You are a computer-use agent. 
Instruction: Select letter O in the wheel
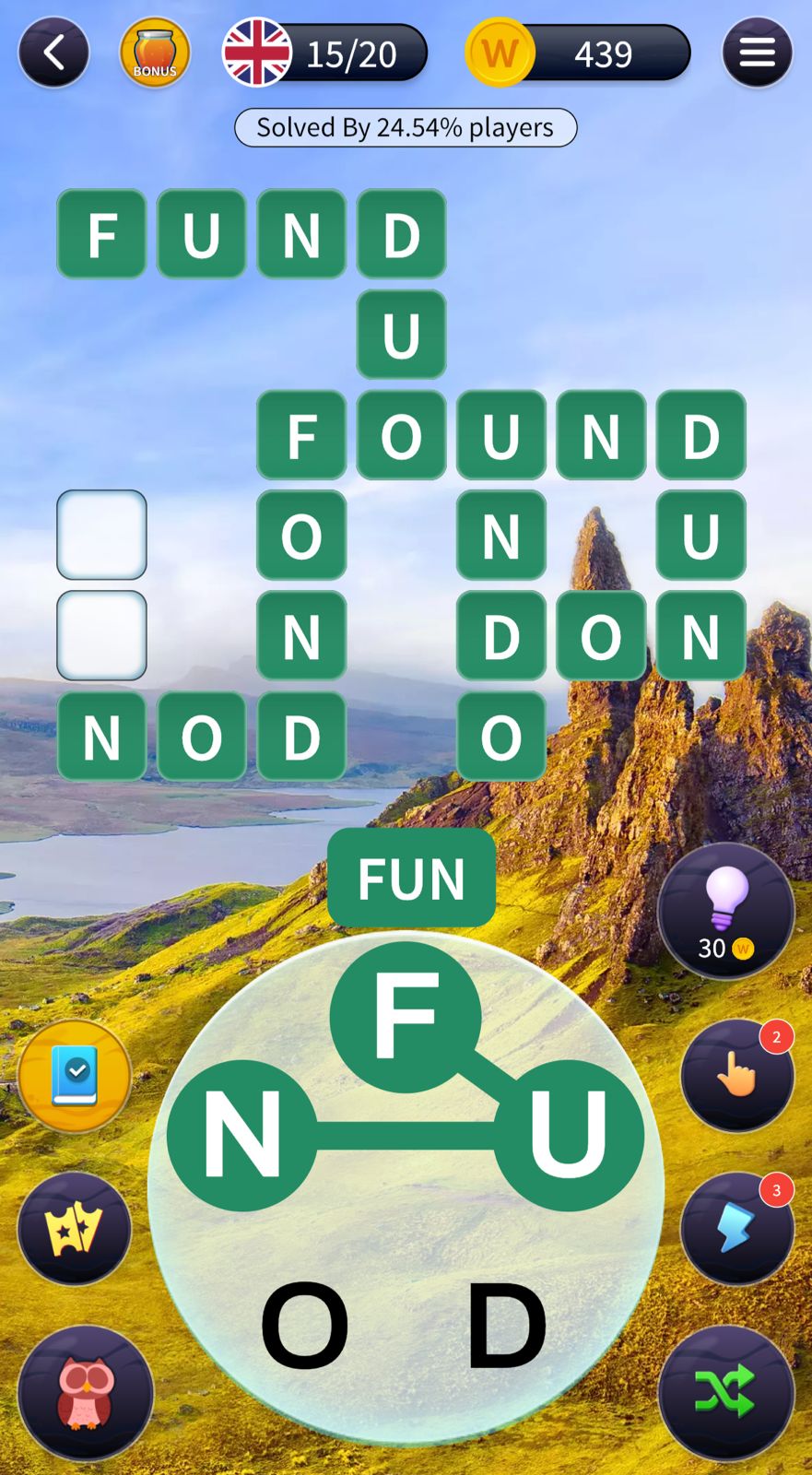304,1325
